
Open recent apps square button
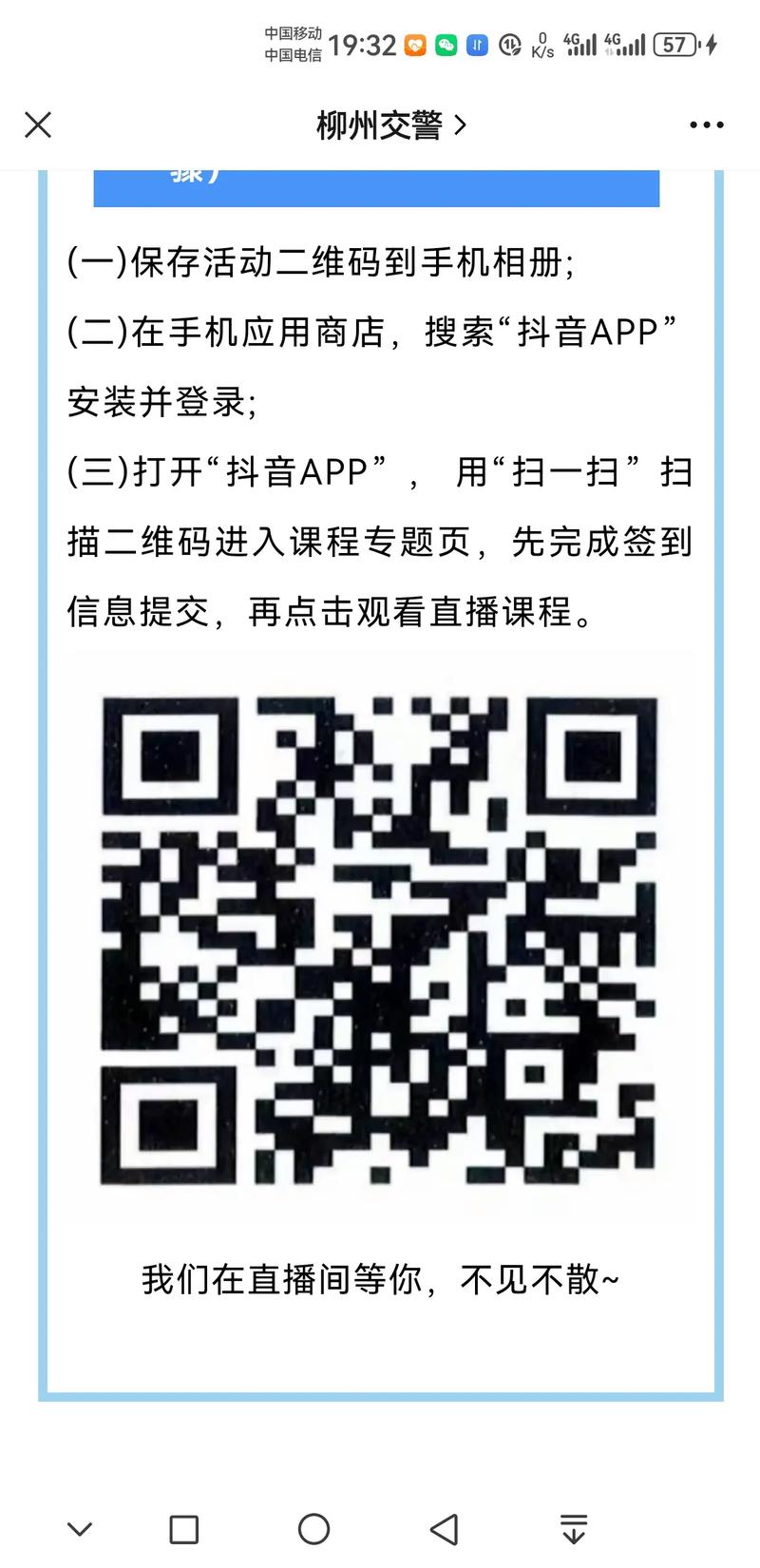pos(183,1529)
